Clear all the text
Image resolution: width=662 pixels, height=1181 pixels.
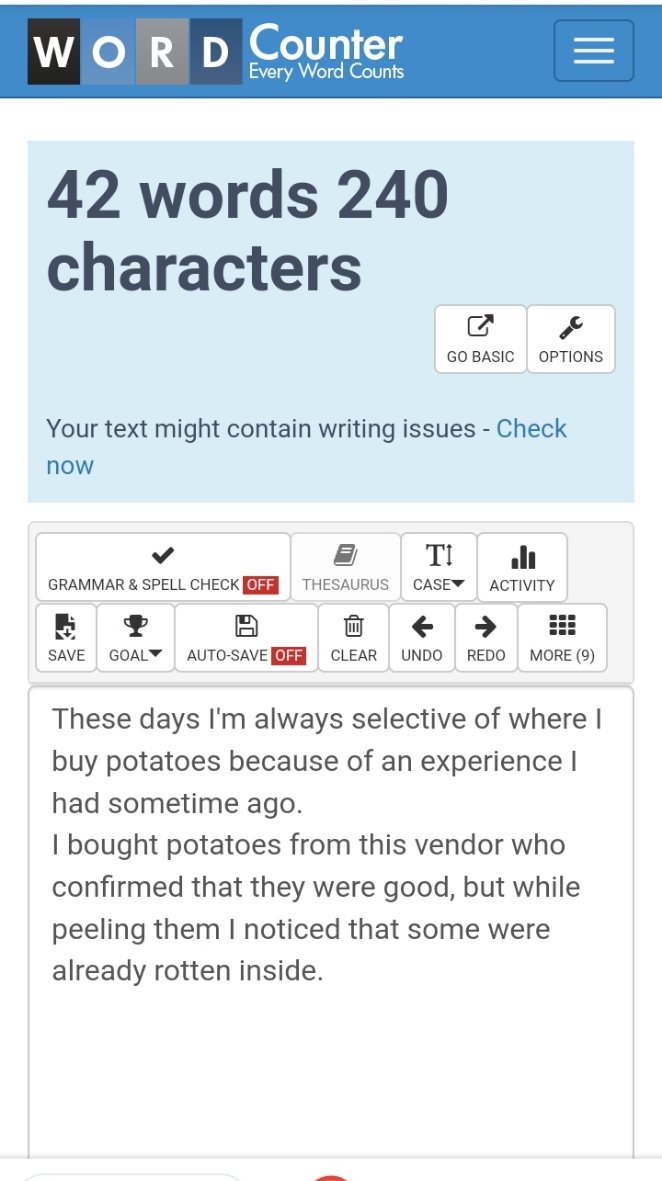(354, 637)
